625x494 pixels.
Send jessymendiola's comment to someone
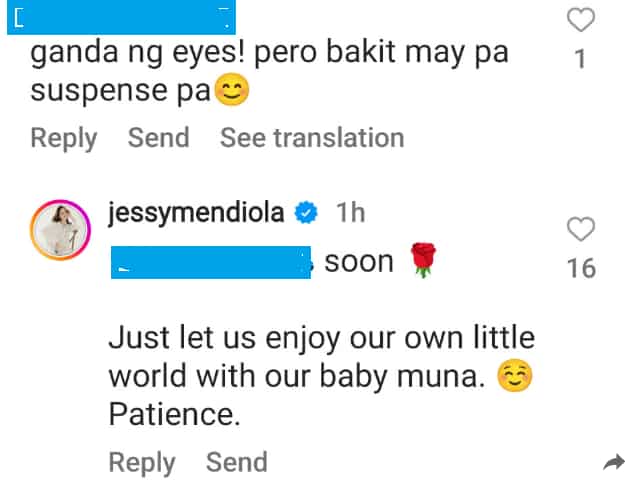(236, 462)
